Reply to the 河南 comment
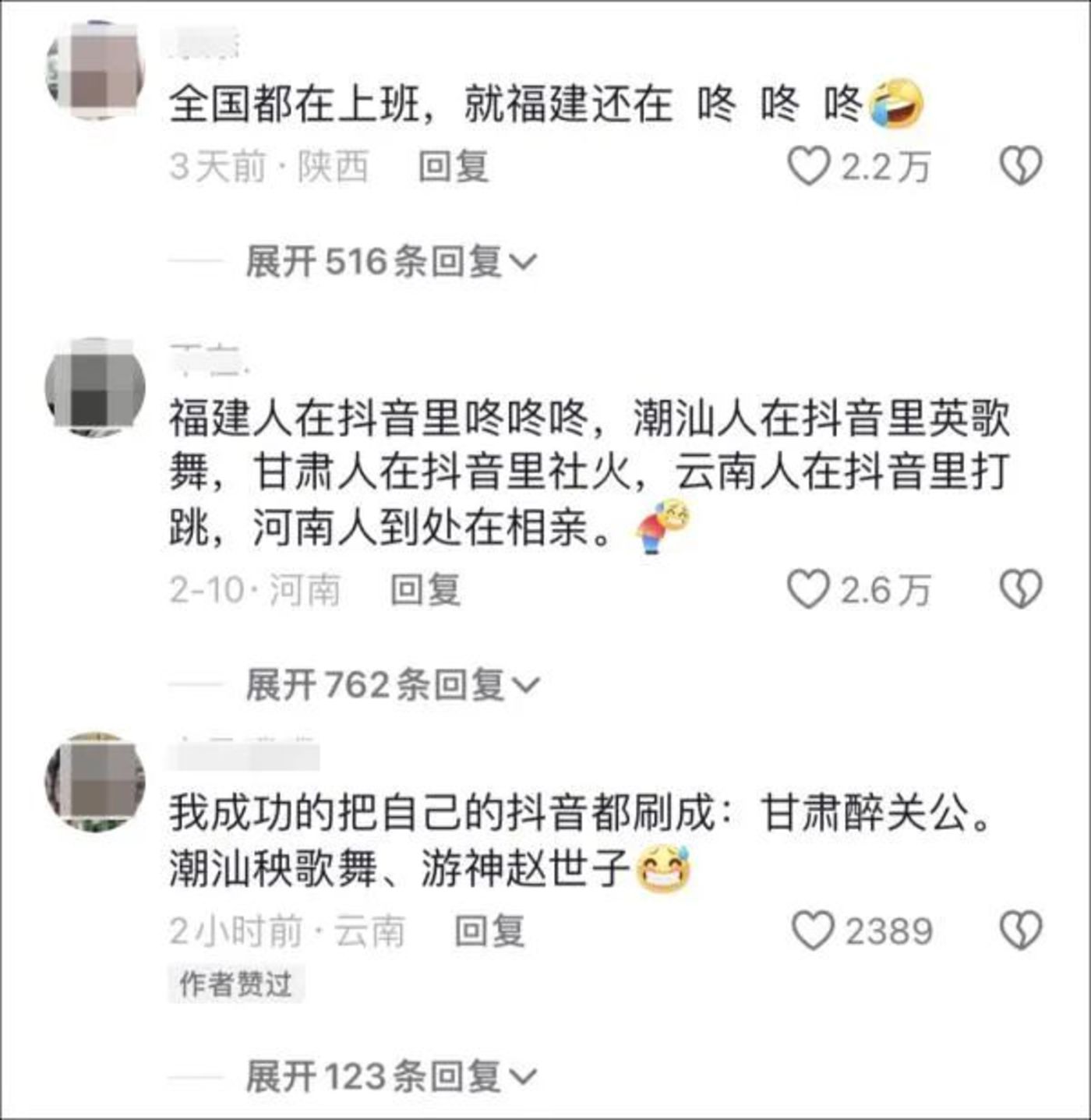This screenshot has width=1091, height=1120. 425,590
